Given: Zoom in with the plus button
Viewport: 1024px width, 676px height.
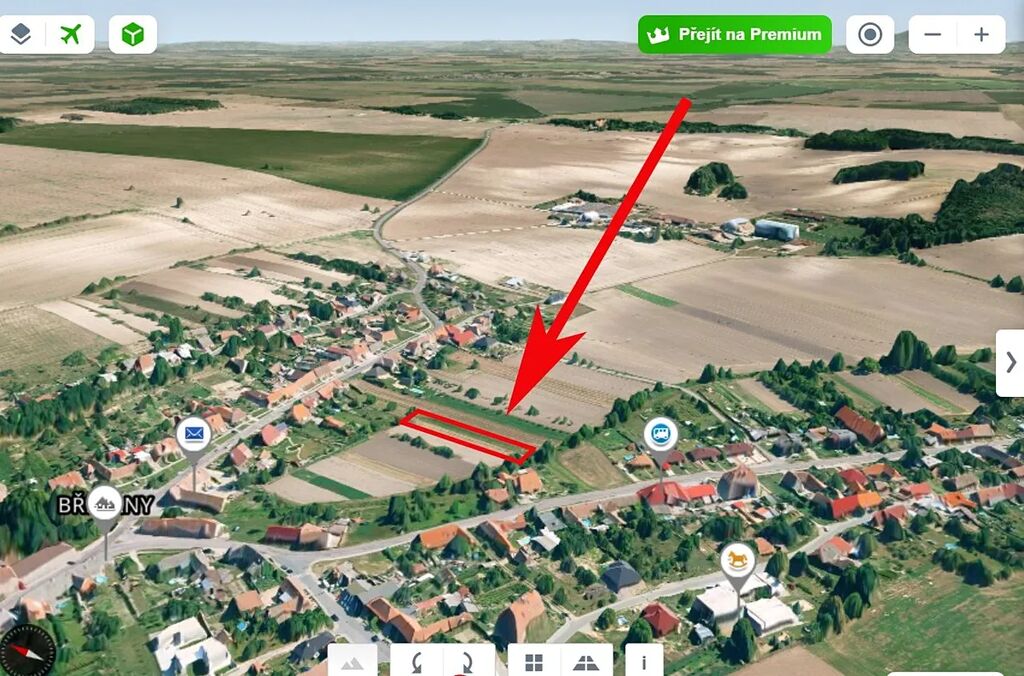Looking at the screenshot, I should coord(981,35).
